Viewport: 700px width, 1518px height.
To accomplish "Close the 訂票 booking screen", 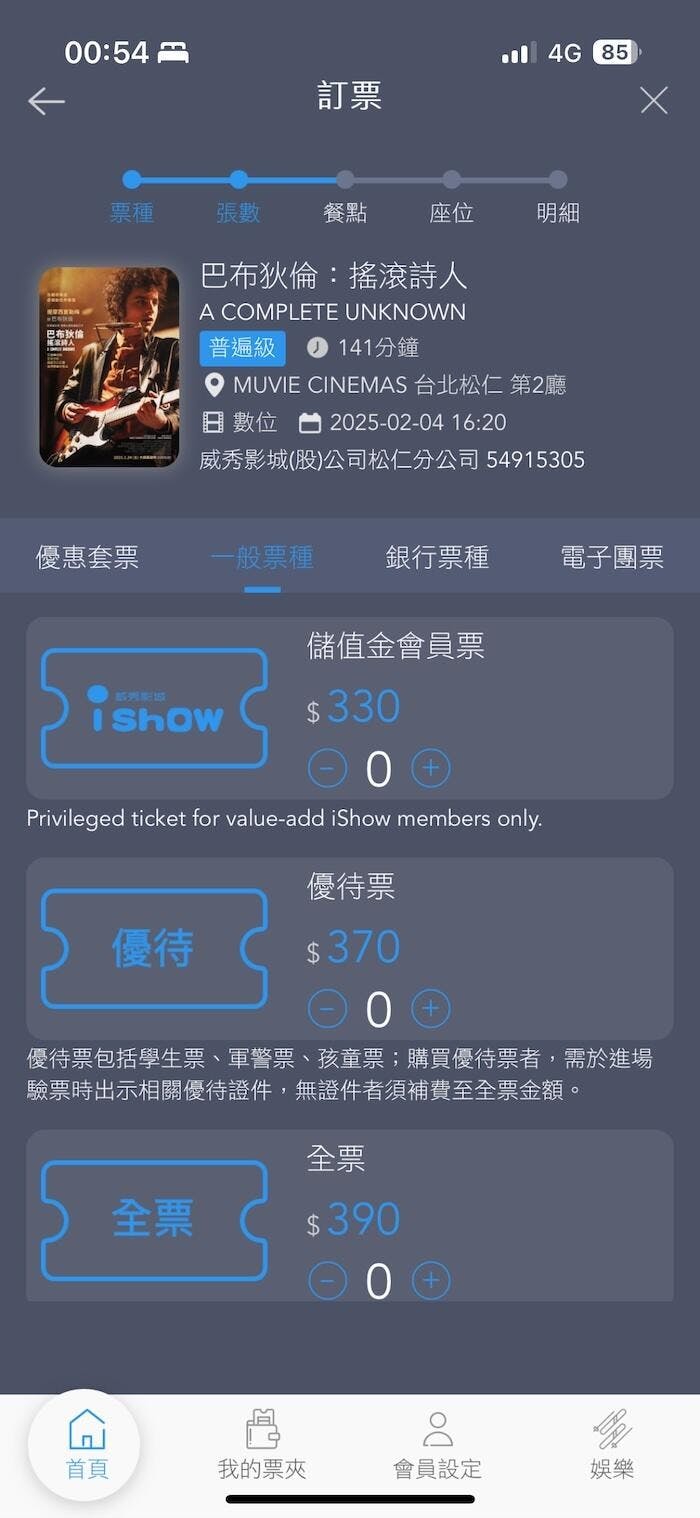I will (x=654, y=100).
